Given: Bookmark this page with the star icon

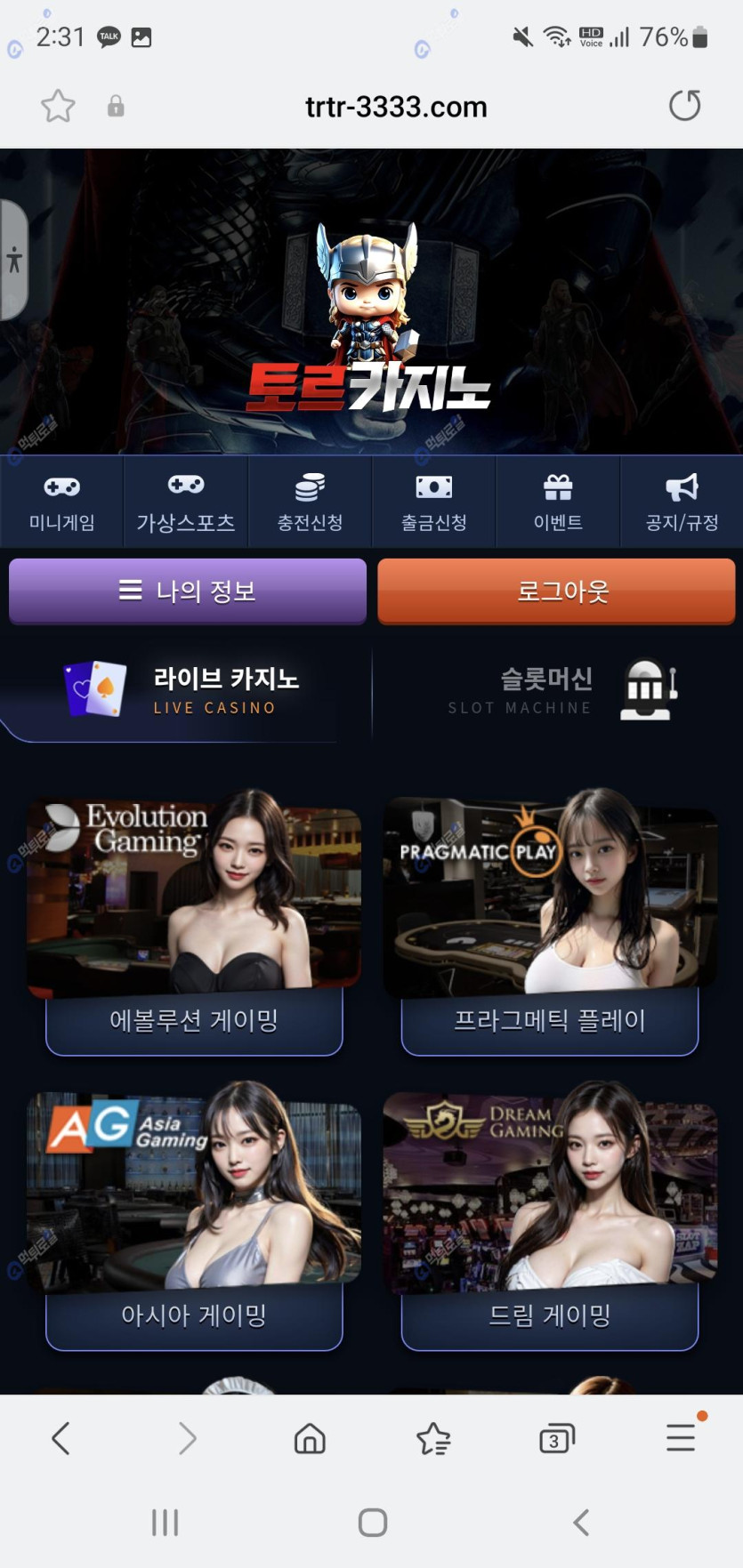Looking at the screenshot, I should [x=58, y=107].
